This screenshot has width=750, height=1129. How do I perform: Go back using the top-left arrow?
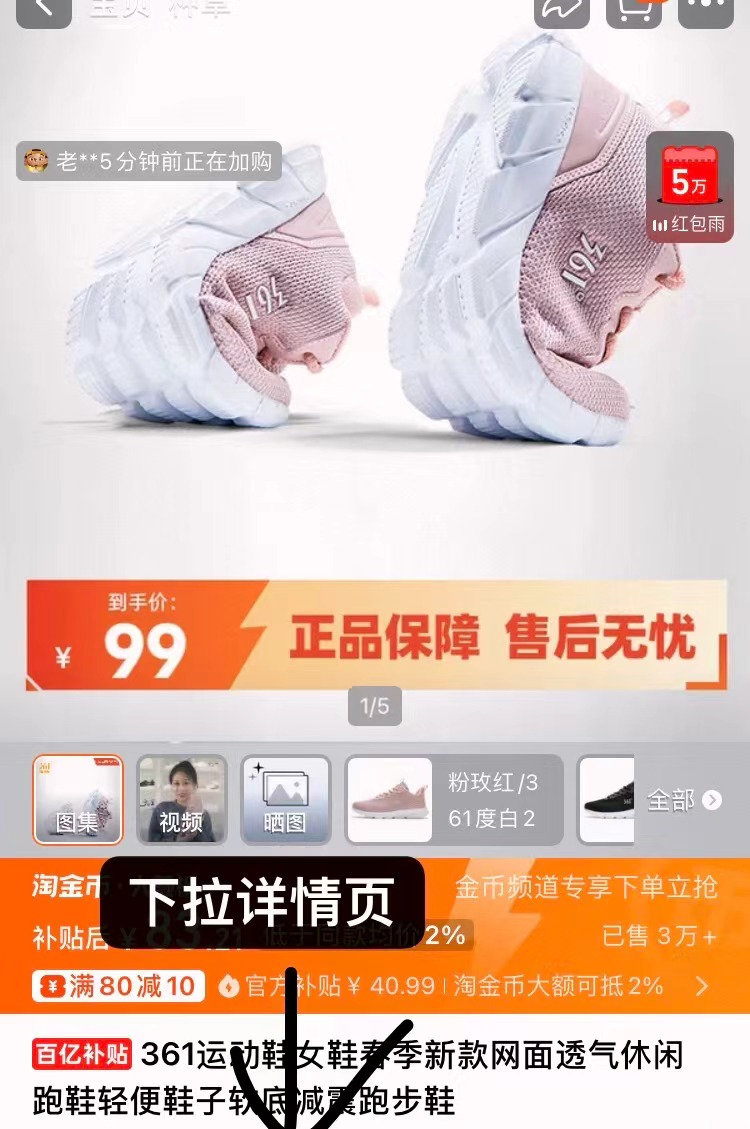44,9
